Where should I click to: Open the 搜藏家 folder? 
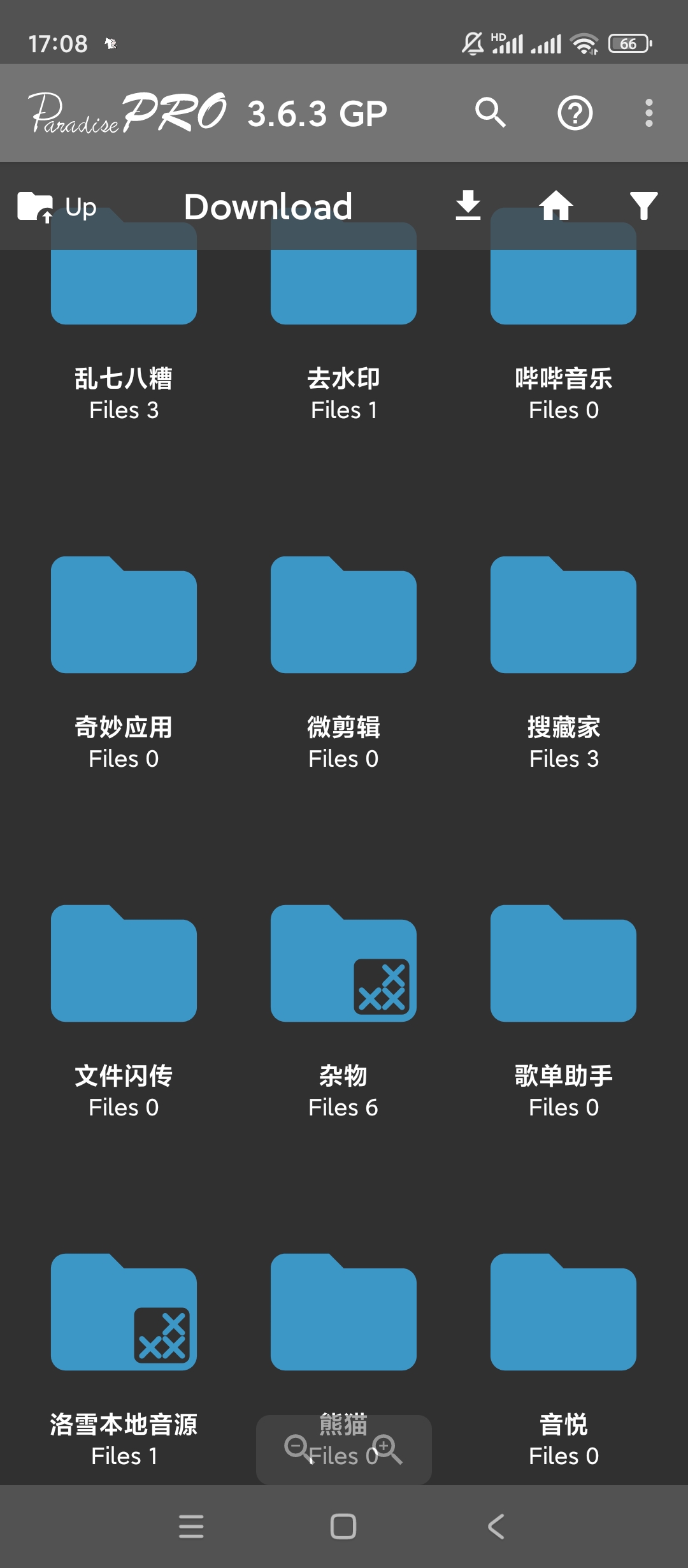point(563,616)
